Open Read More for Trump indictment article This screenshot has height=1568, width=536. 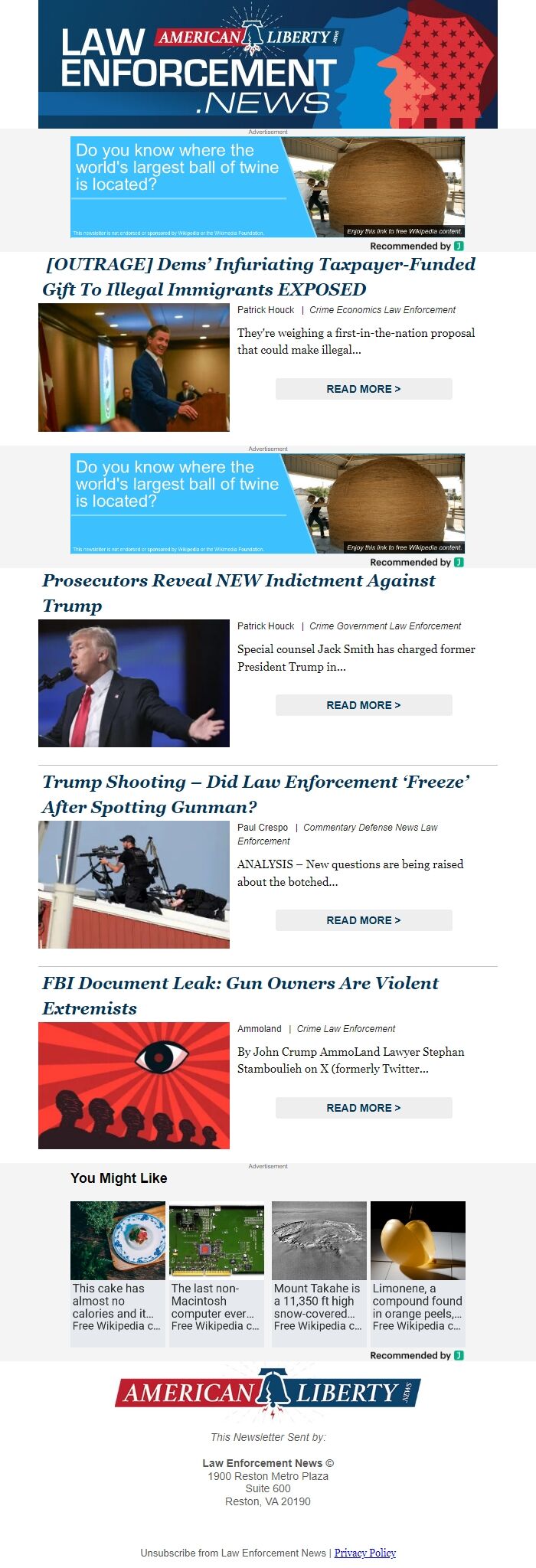point(364,705)
